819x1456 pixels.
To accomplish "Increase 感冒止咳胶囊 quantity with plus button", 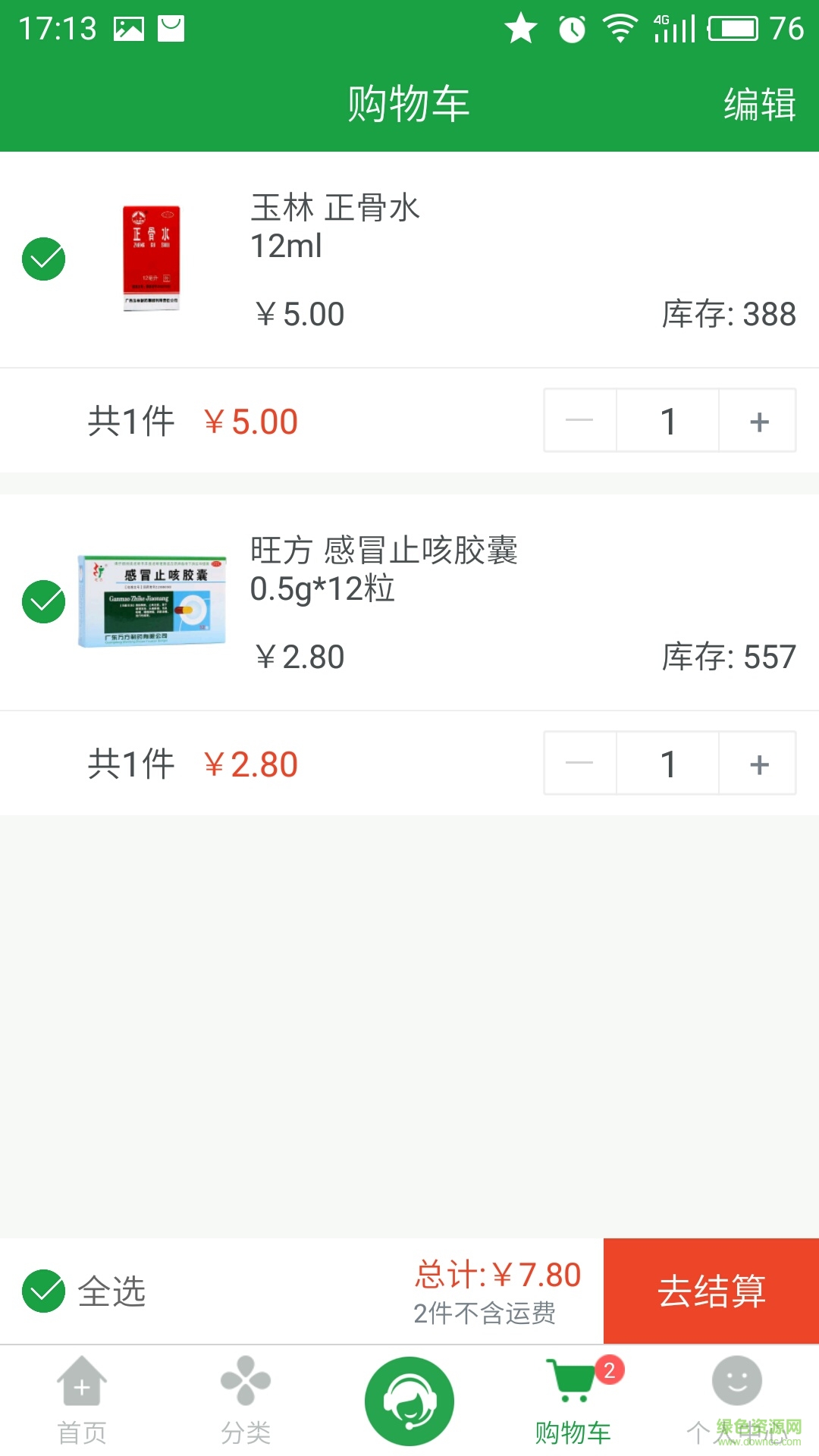I will (758, 763).
